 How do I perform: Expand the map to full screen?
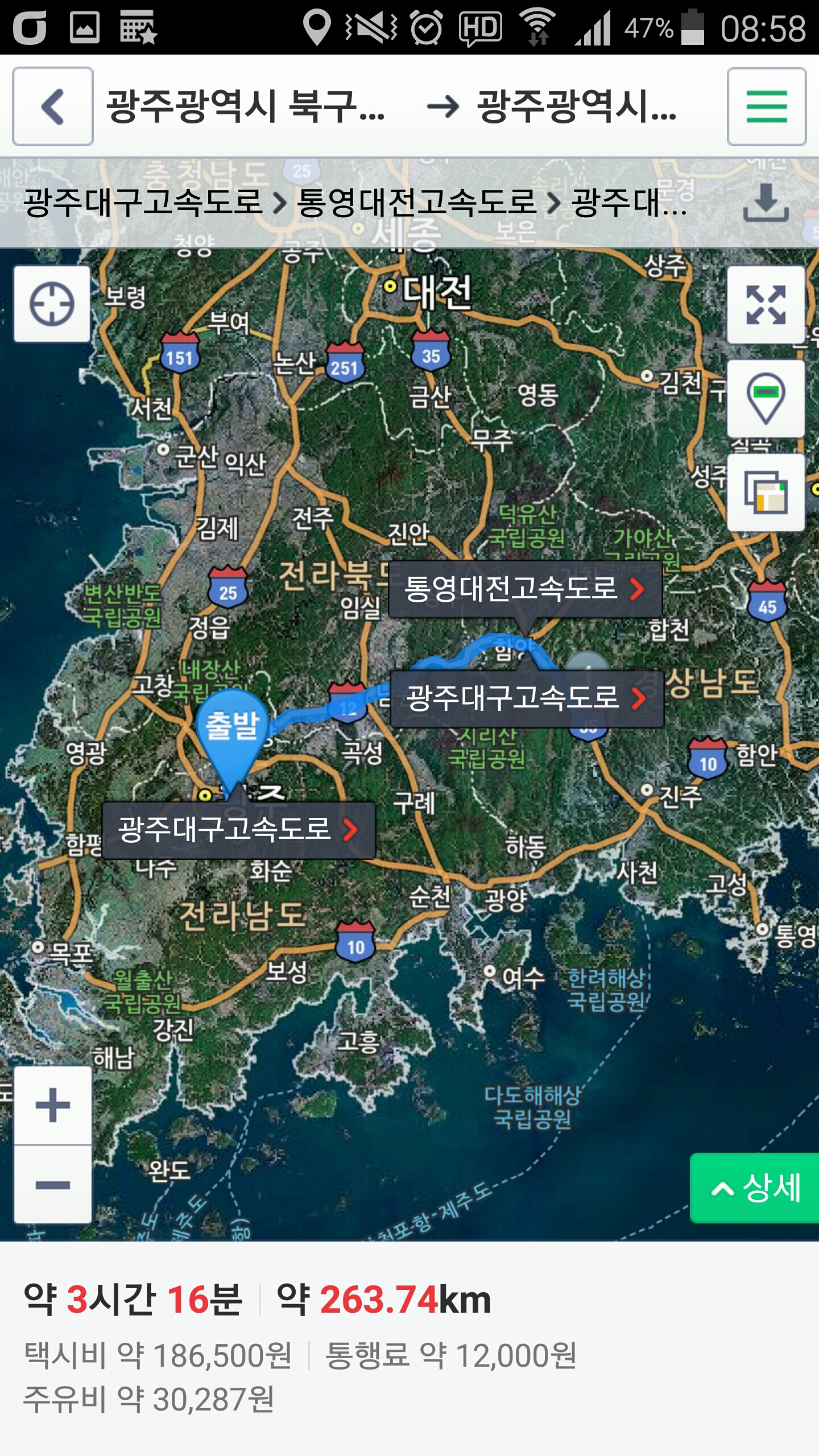tap(766, 305)
